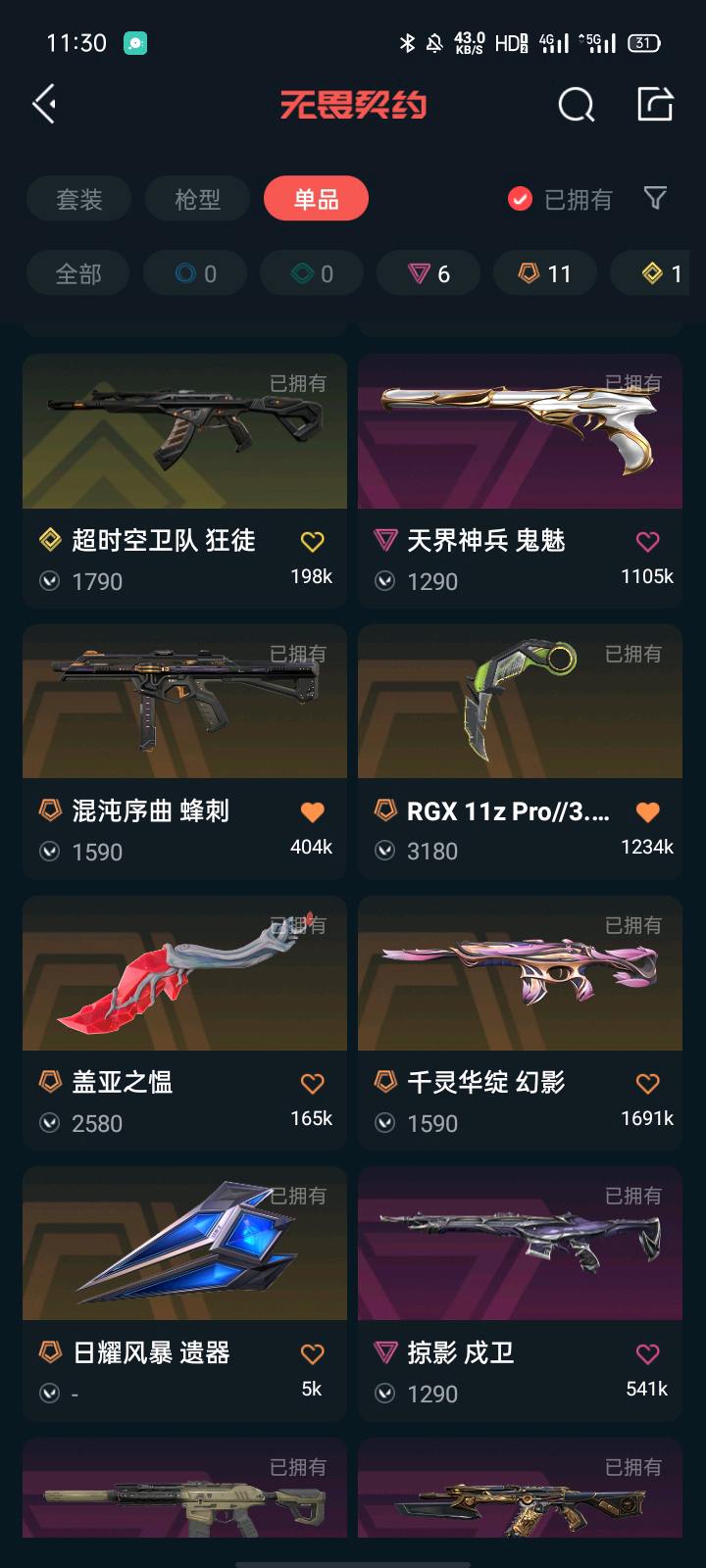
Task: Open the filter funnel icon
Action: pyautogui.click(x=655, y=198)
